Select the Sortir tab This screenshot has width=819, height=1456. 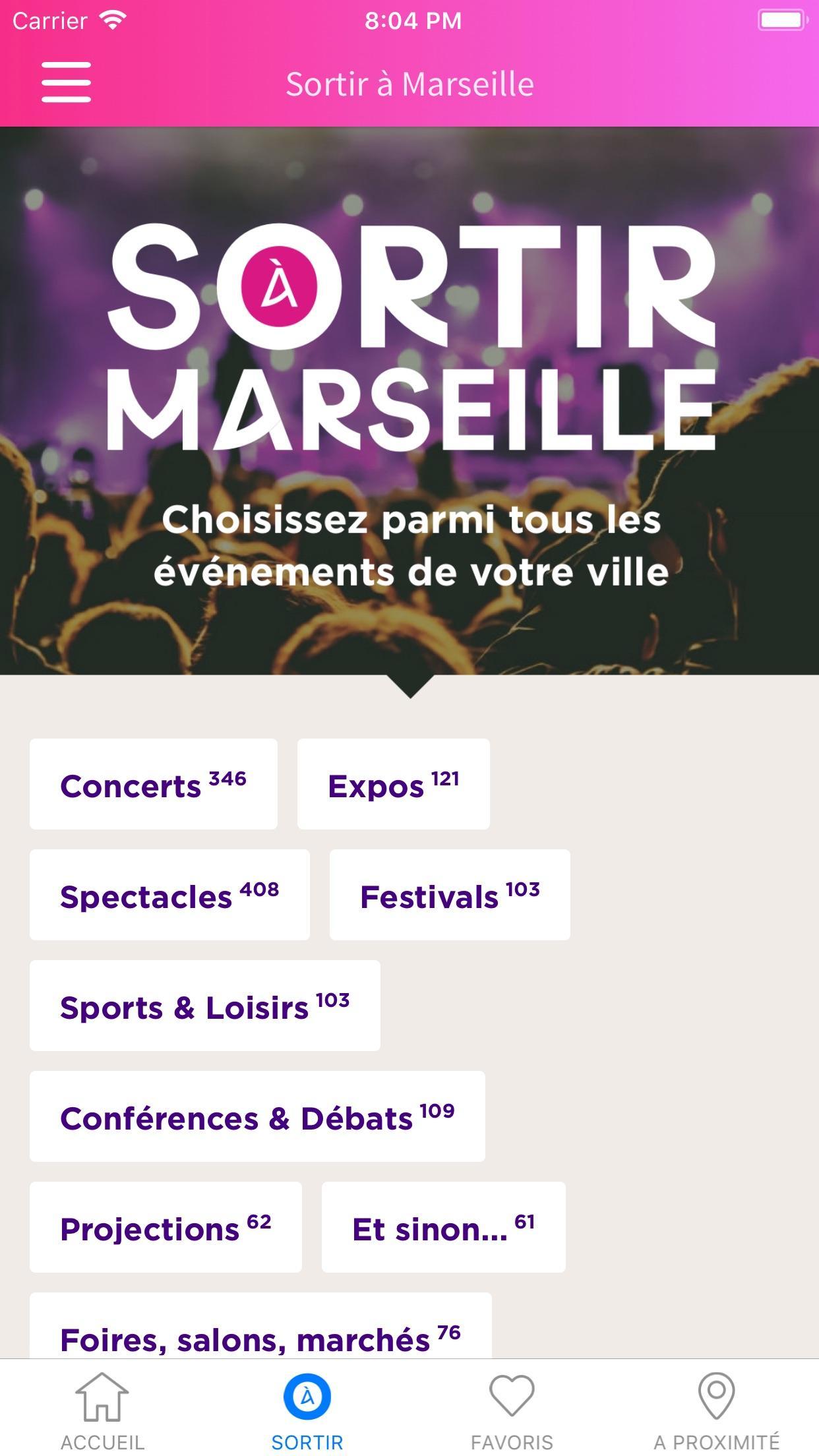[x=307, y=1411]
